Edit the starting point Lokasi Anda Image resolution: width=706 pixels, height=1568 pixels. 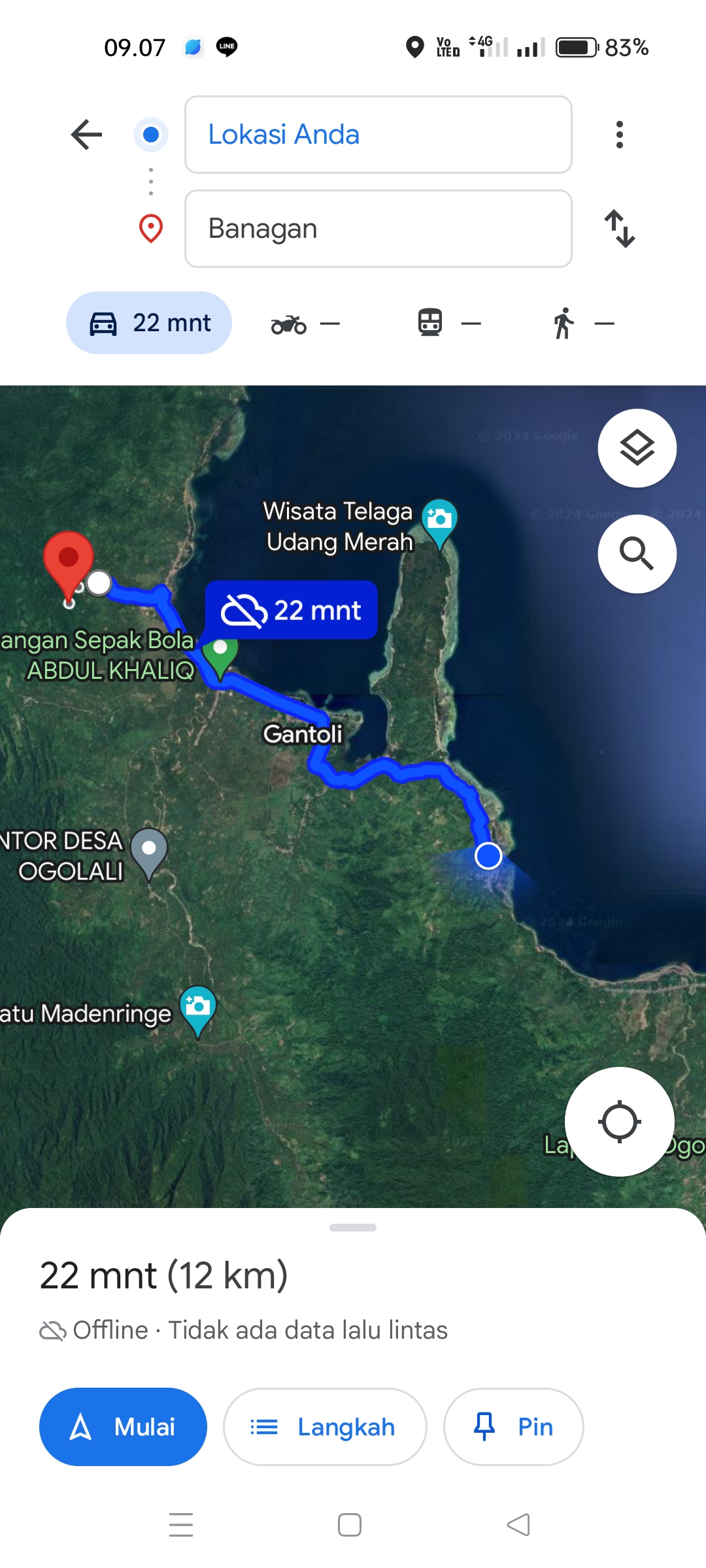378,135
